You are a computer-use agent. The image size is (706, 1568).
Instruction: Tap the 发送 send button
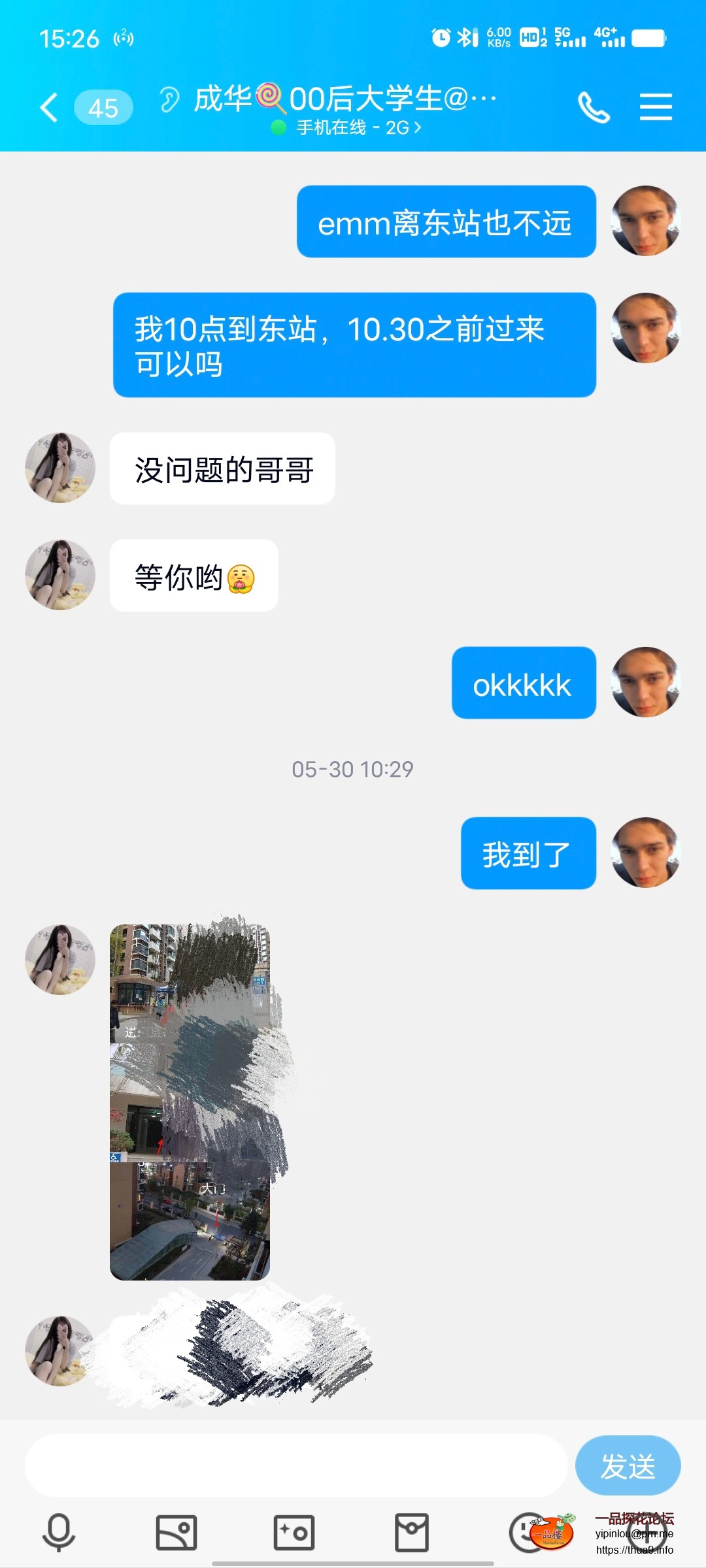click(628, 1465)
